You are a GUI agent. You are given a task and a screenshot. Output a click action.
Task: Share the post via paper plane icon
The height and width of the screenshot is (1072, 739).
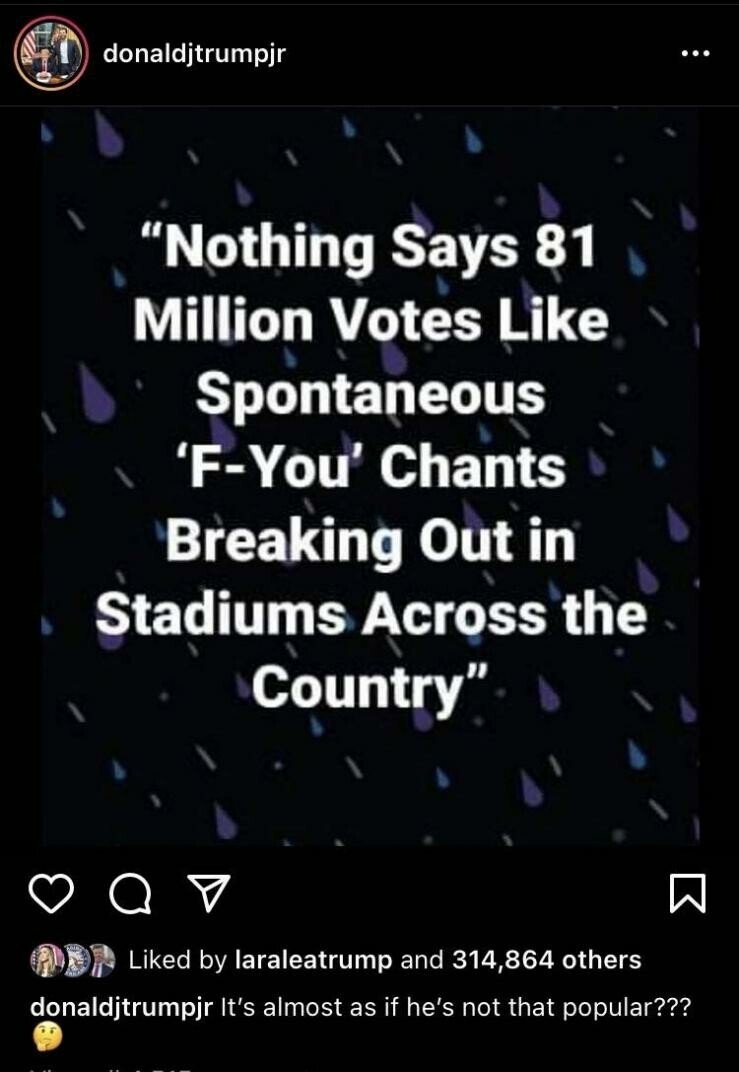tap(210, 893)
